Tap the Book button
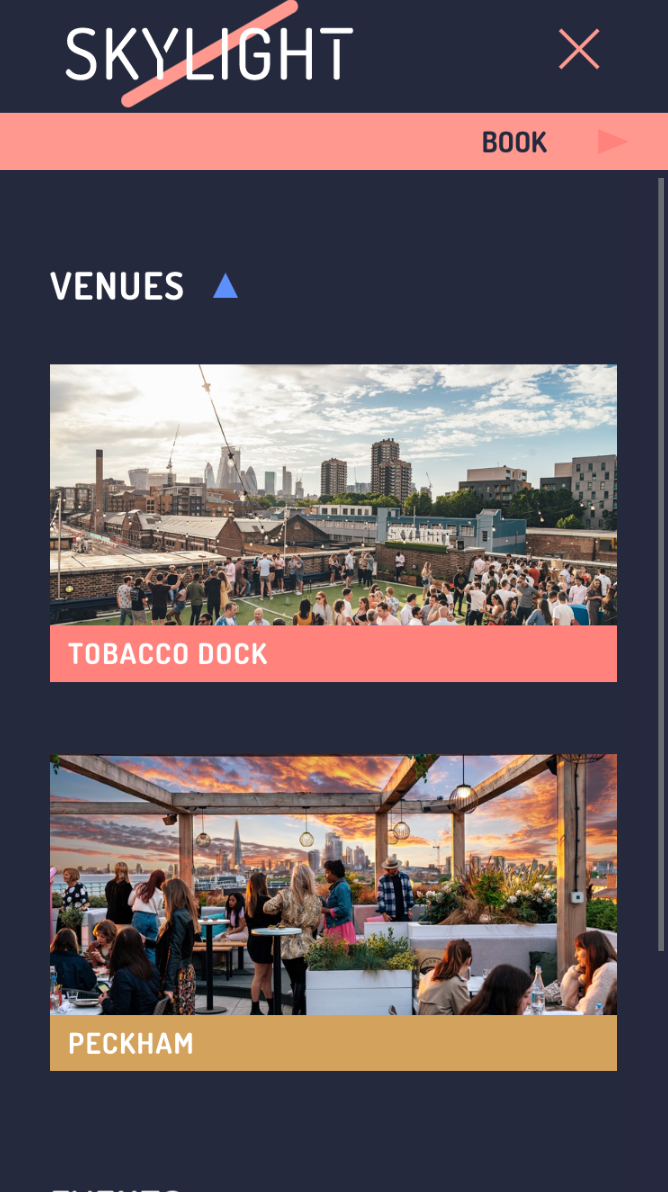The image size is (668, 1192). click(514, 142)
